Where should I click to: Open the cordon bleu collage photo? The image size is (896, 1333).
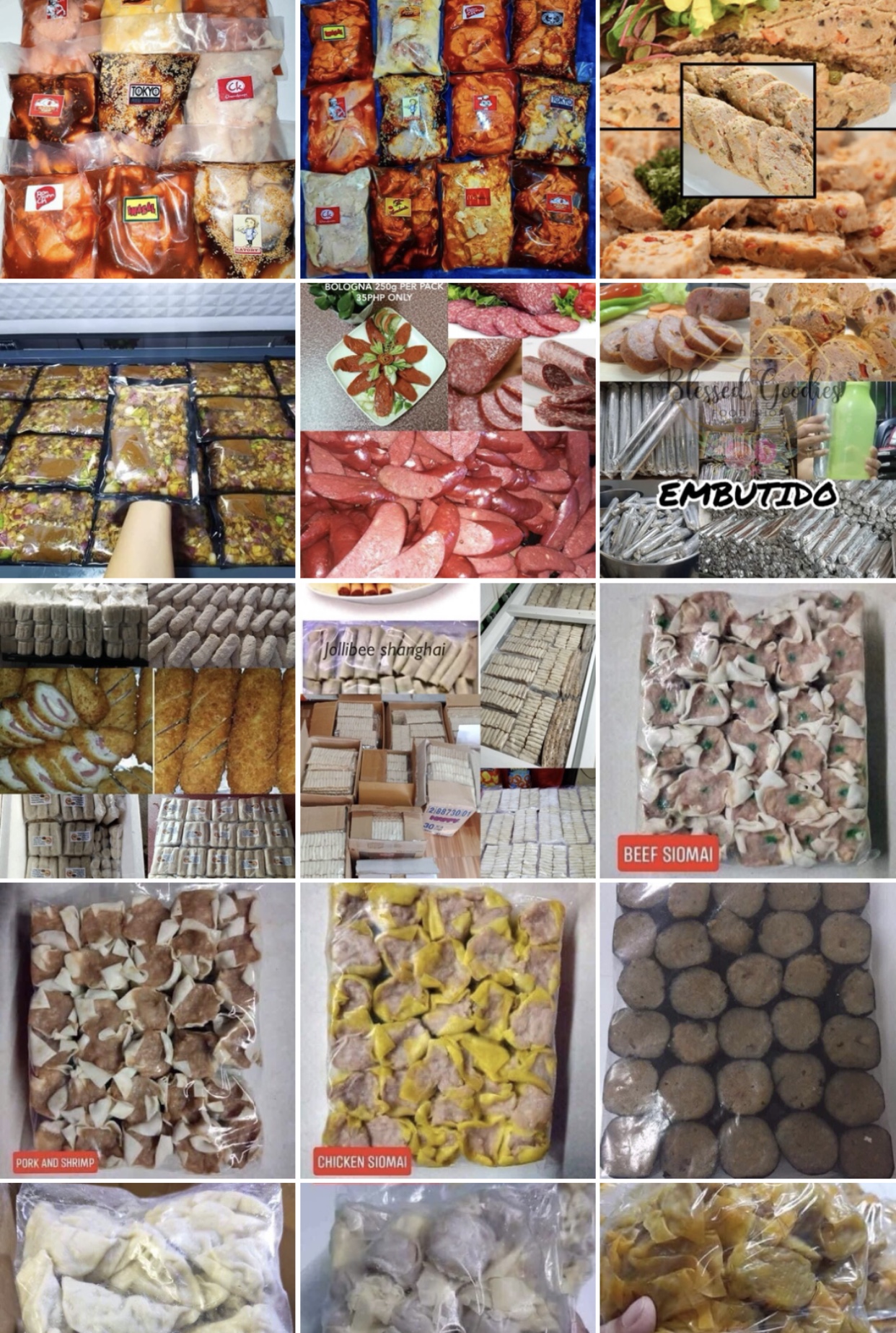pyautogui.click(x=147, y=730)
